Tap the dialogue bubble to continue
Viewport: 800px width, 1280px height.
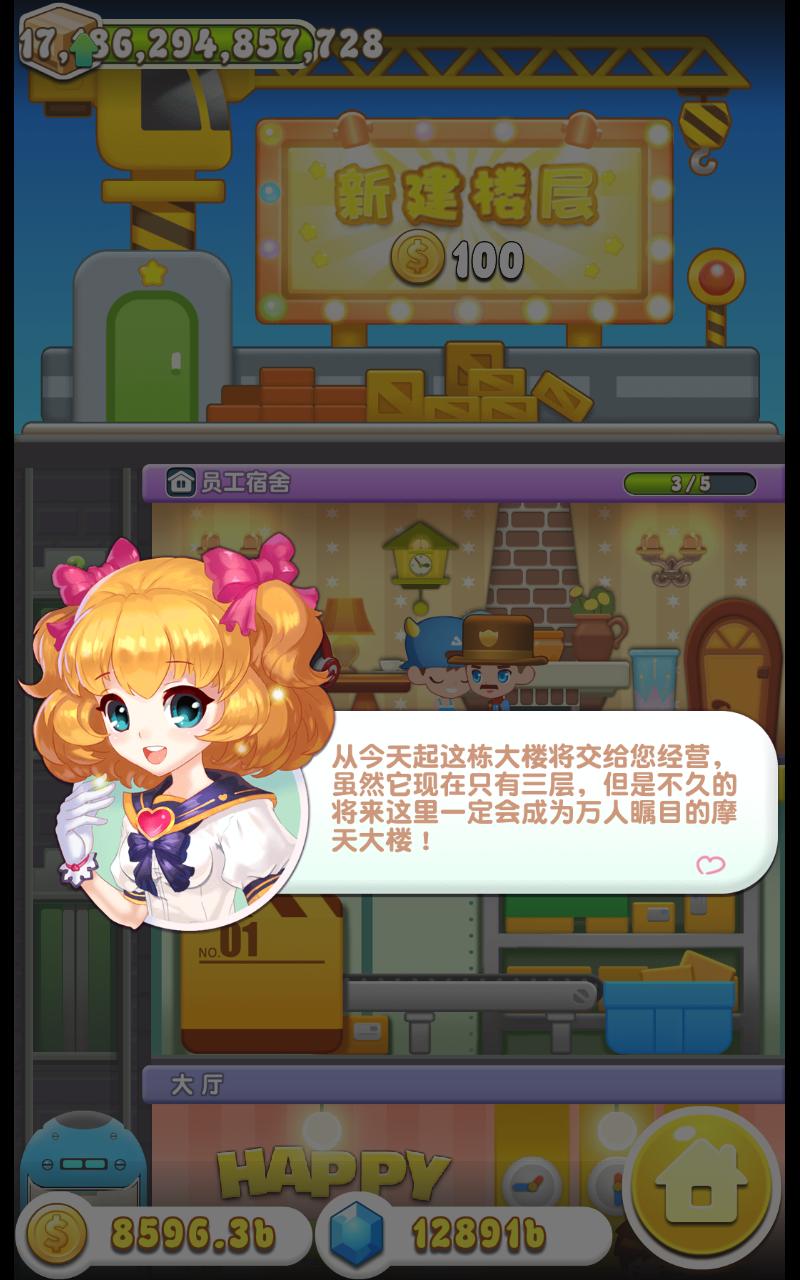(x=540, y=800)
